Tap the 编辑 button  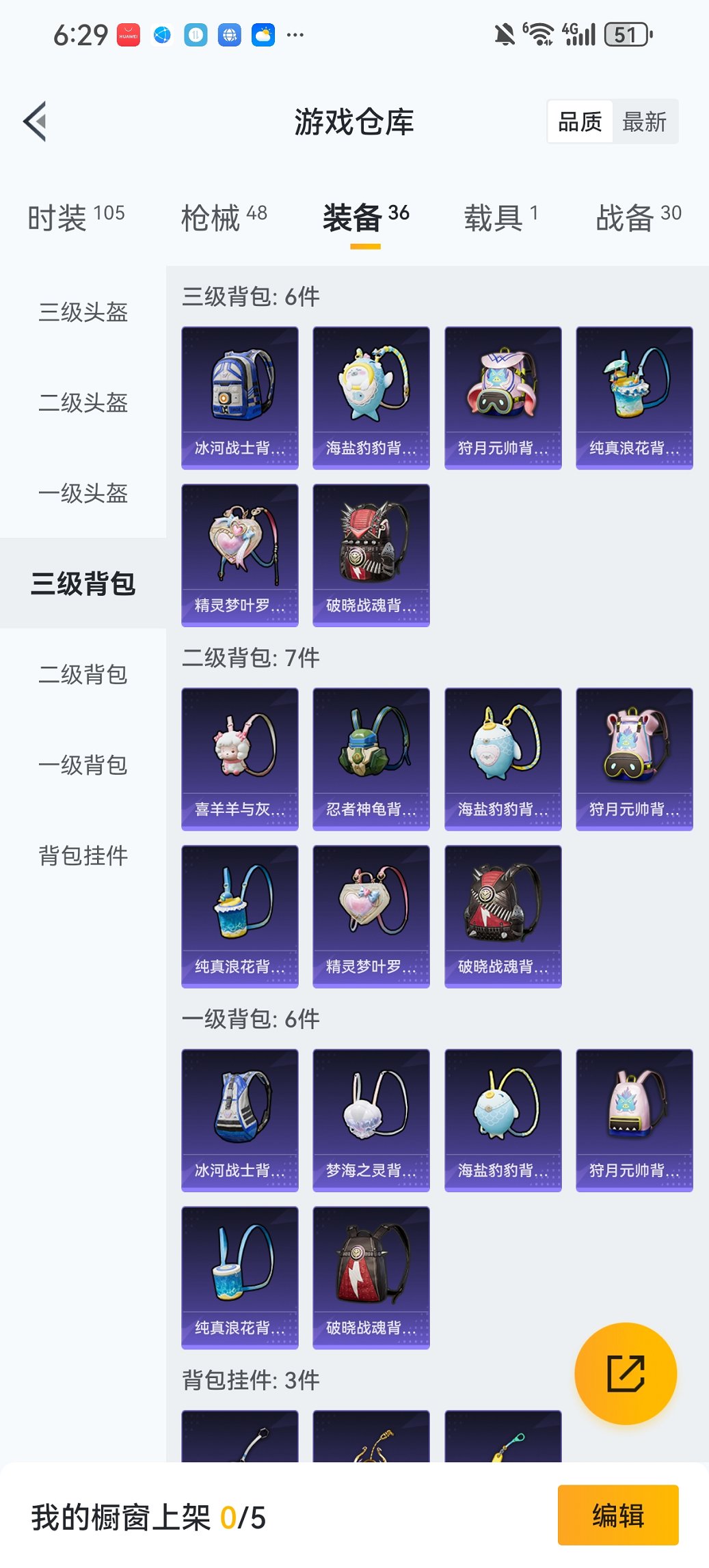pyautogui.click(x=618, y=1515)
